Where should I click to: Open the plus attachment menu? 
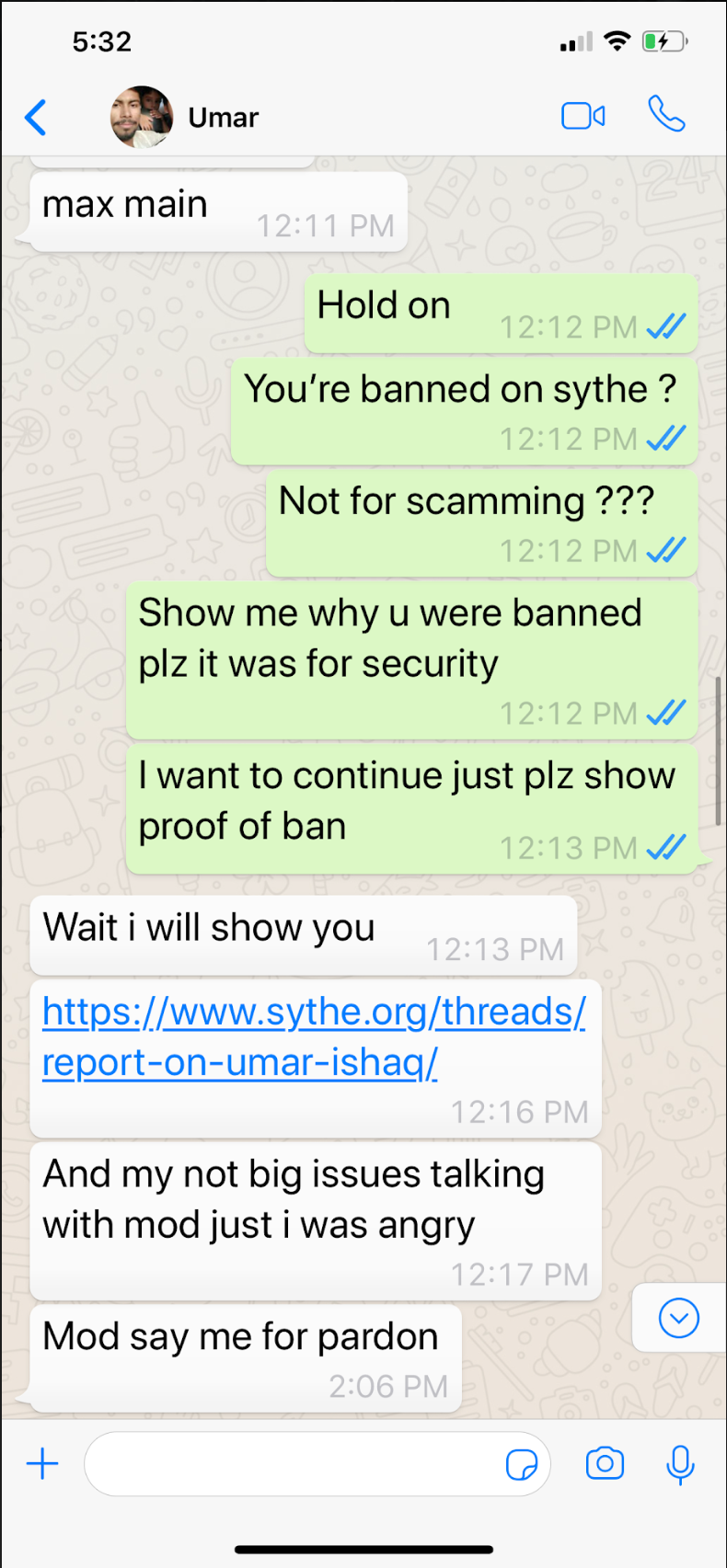pyautogui.click(x=42, y=1463)
